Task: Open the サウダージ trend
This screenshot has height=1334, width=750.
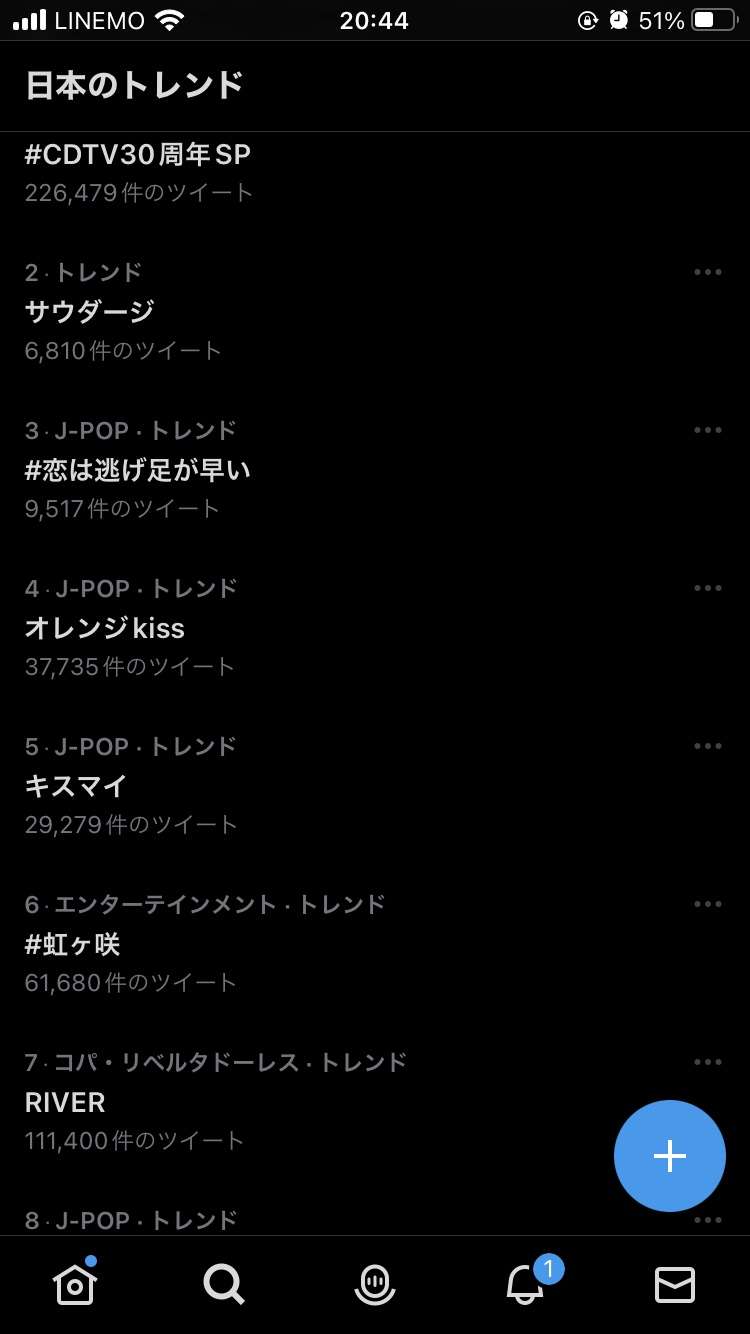Action: tap(90, 312)
